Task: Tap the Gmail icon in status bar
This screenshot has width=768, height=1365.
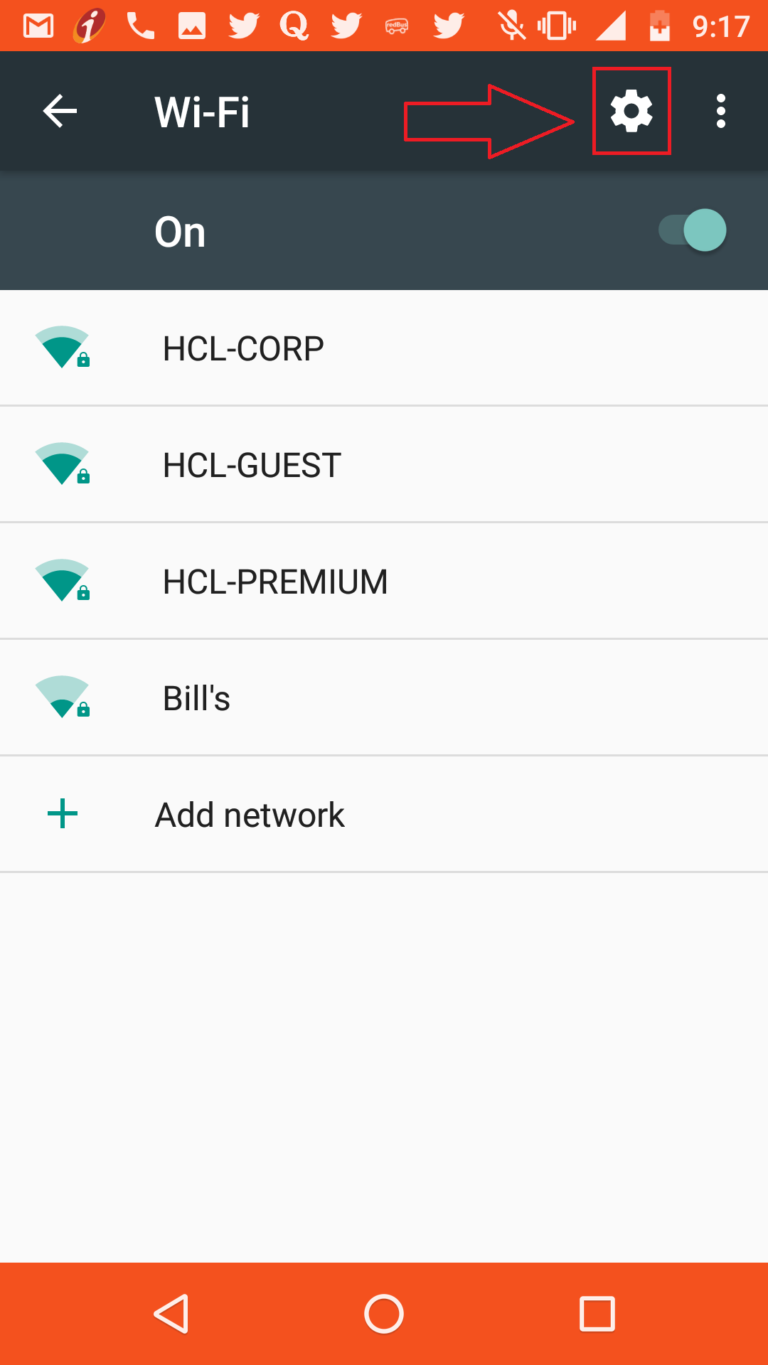Action: pyautogui.click(x=38, y=25)
